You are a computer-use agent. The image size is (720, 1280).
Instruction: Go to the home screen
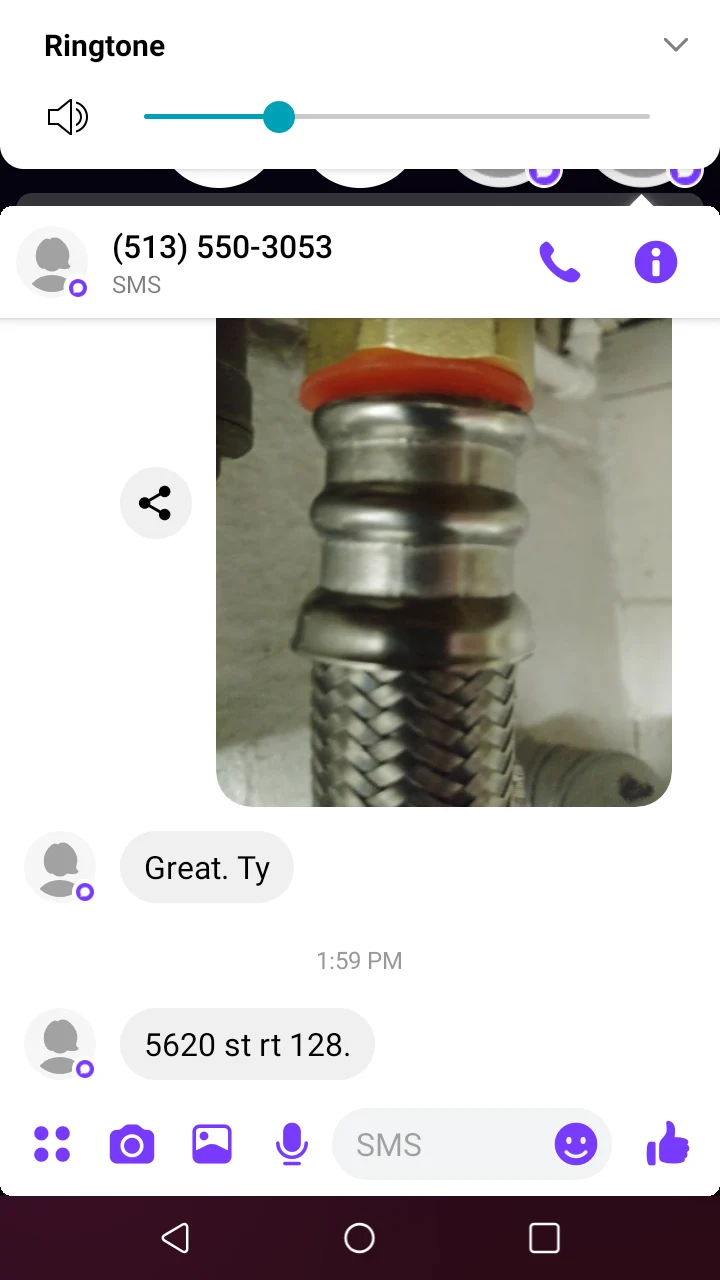(x=359, y=1238)
